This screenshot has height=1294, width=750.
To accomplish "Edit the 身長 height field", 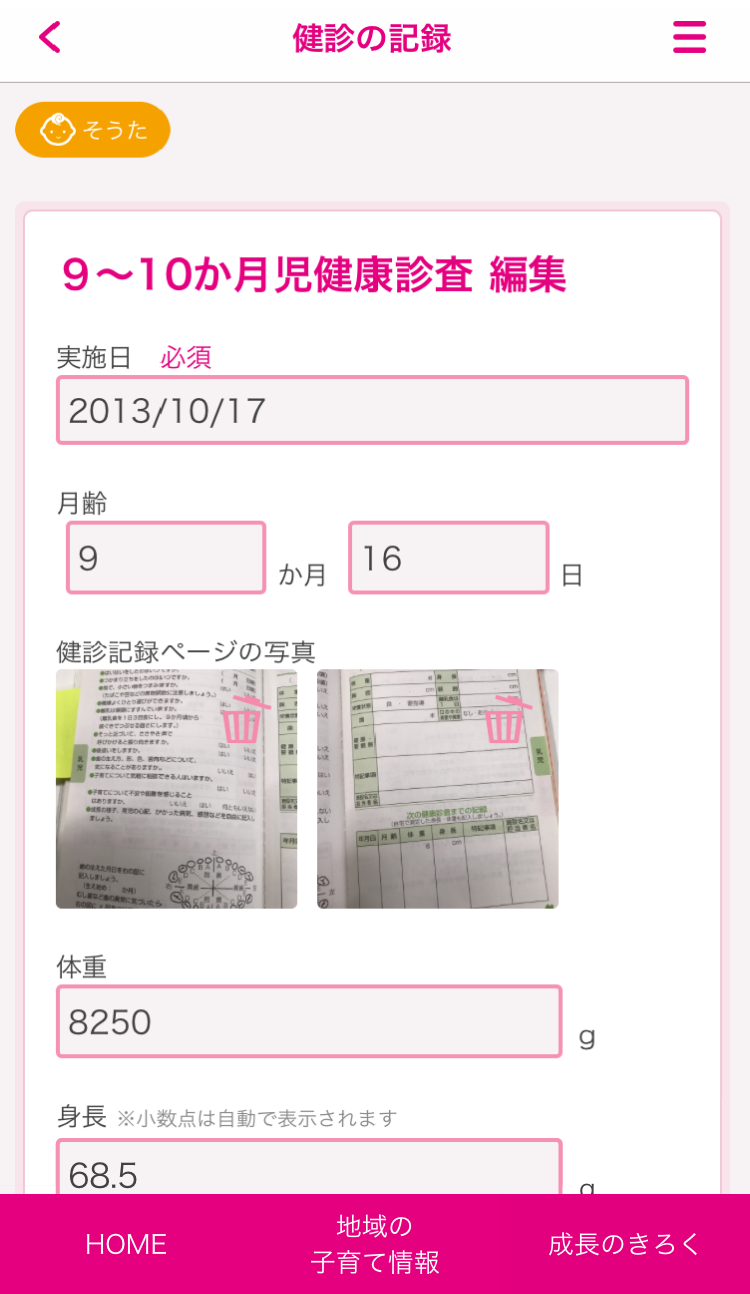I will point(309,1170).
